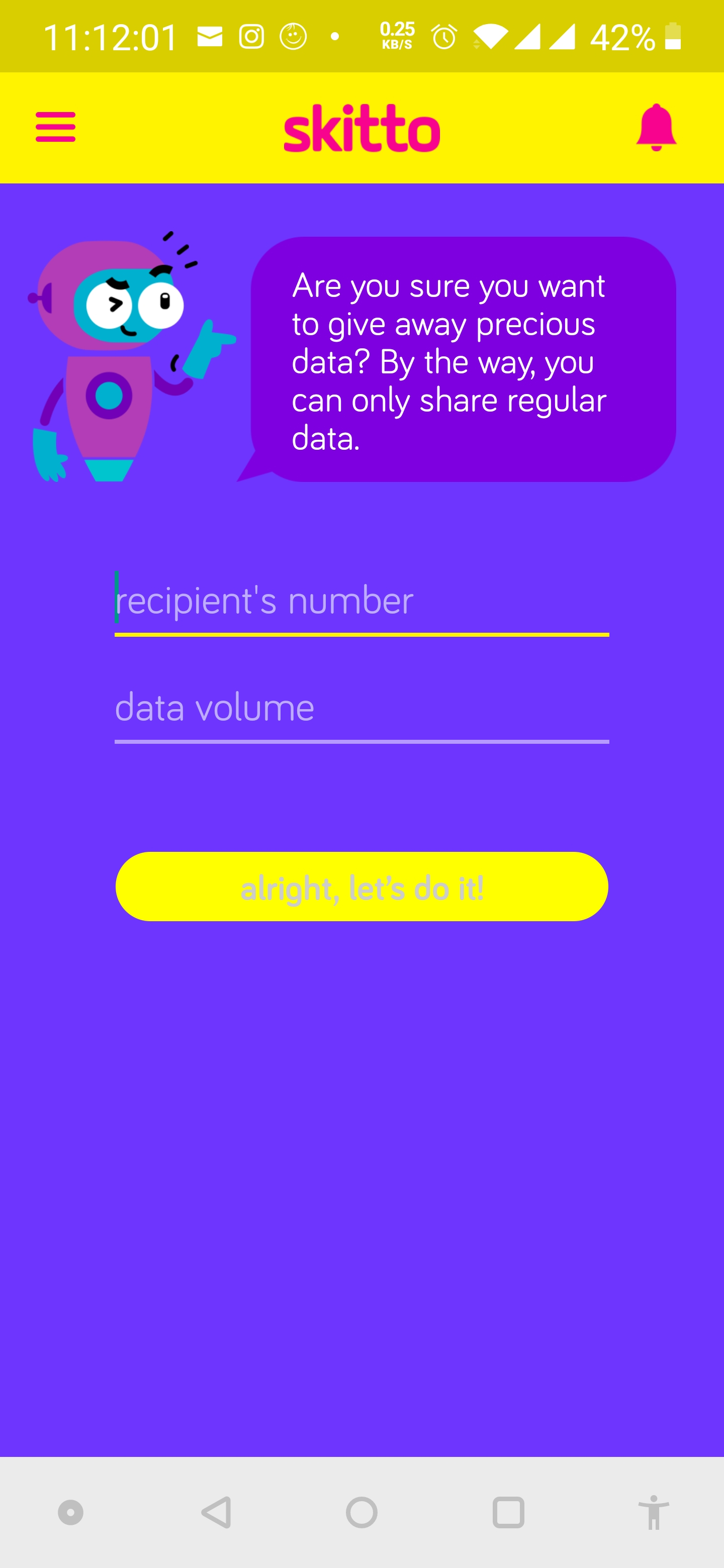This screenshot has width=724, height=1568.
Task: Go back using system navigation
Action: coord(217,1513)
